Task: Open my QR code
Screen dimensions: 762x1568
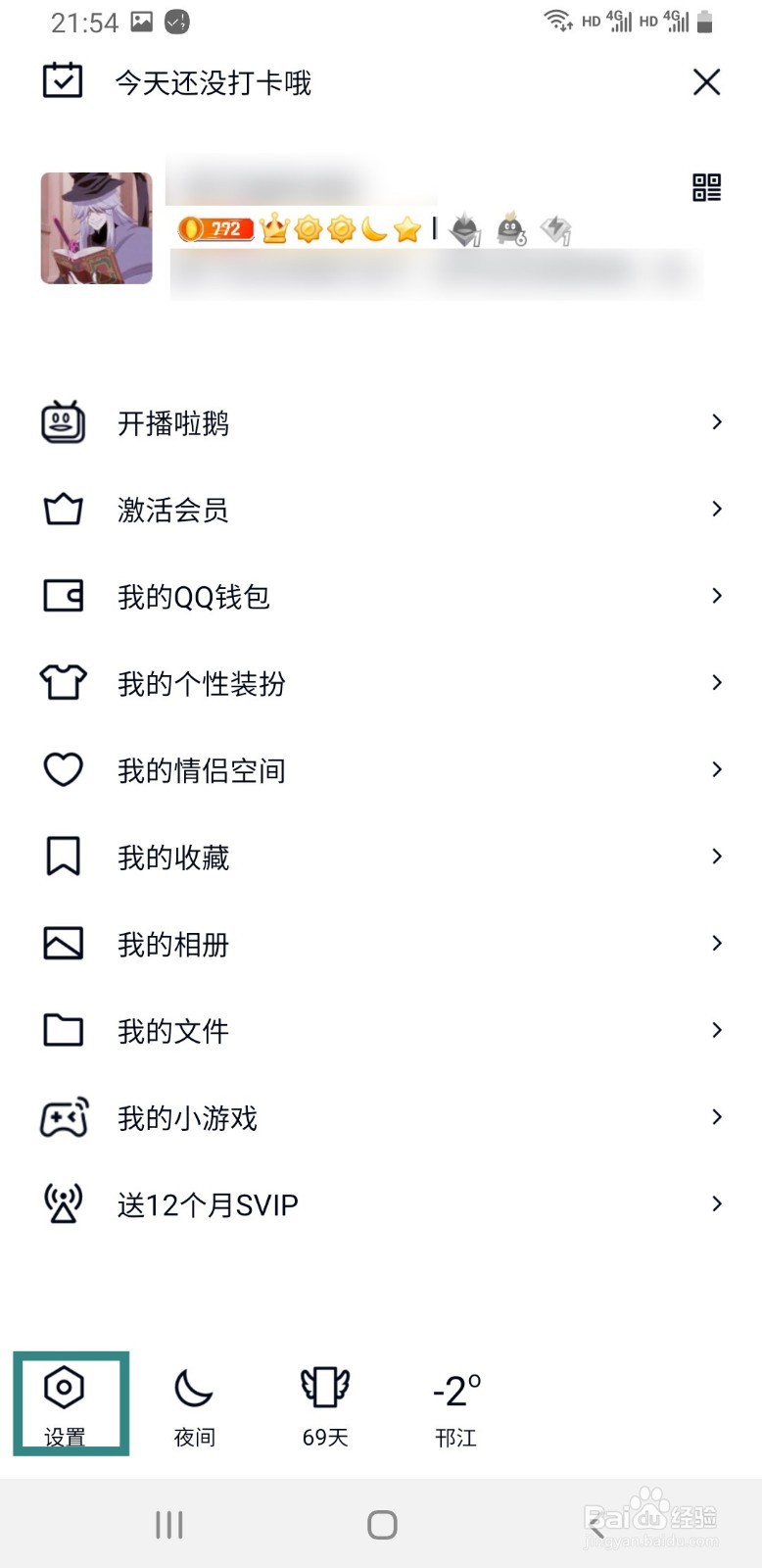Action: (x=706, y=187)
